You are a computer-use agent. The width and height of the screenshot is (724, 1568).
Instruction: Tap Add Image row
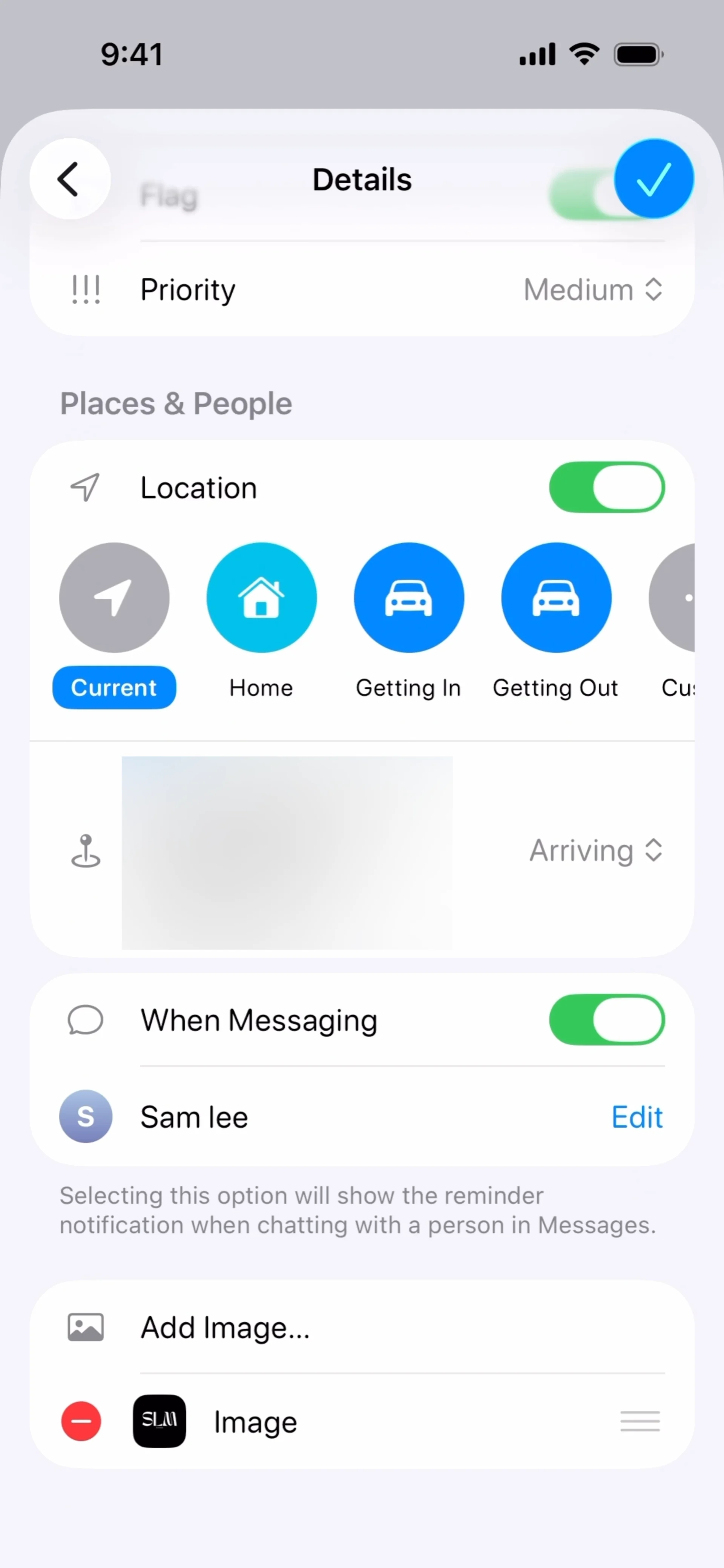225,1327
